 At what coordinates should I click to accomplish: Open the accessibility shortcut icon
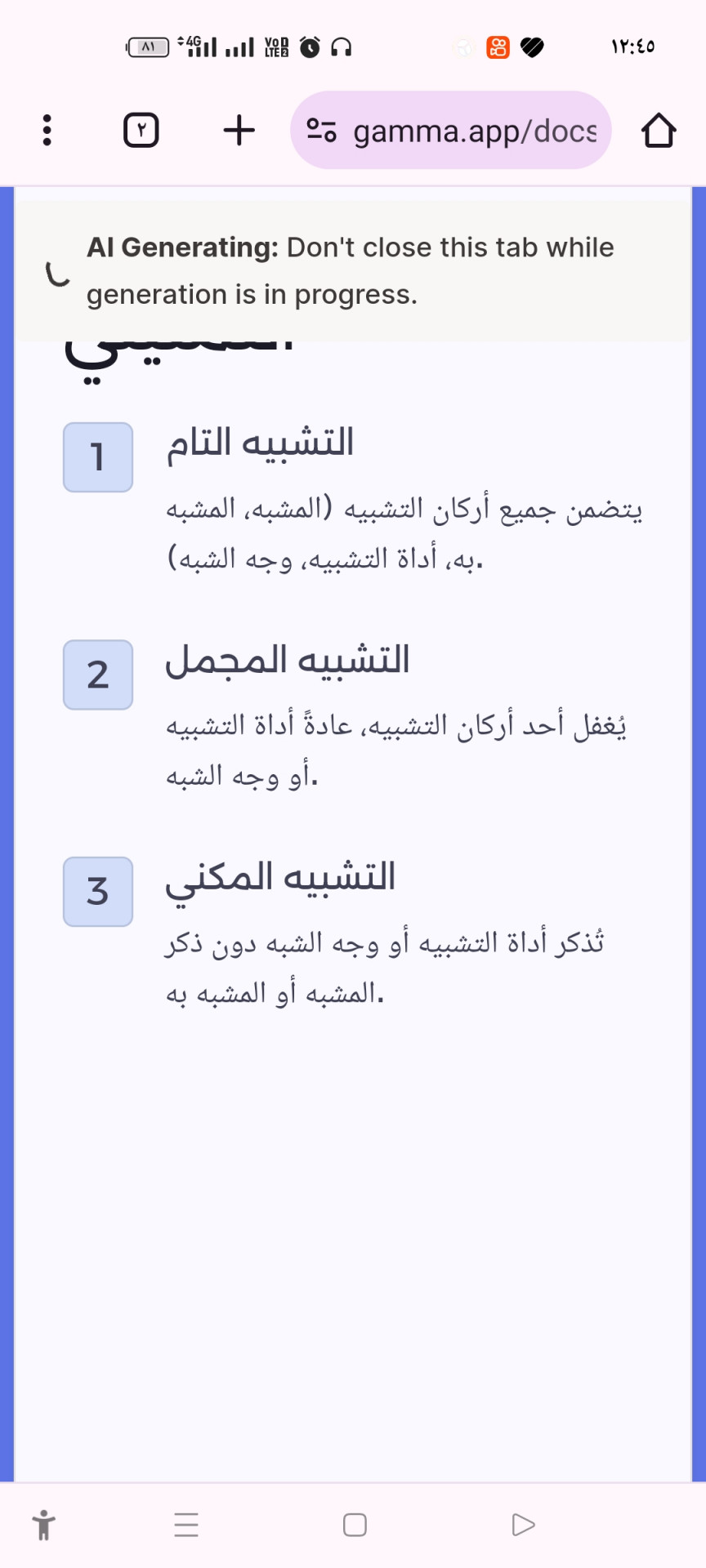pos(44,1525)
